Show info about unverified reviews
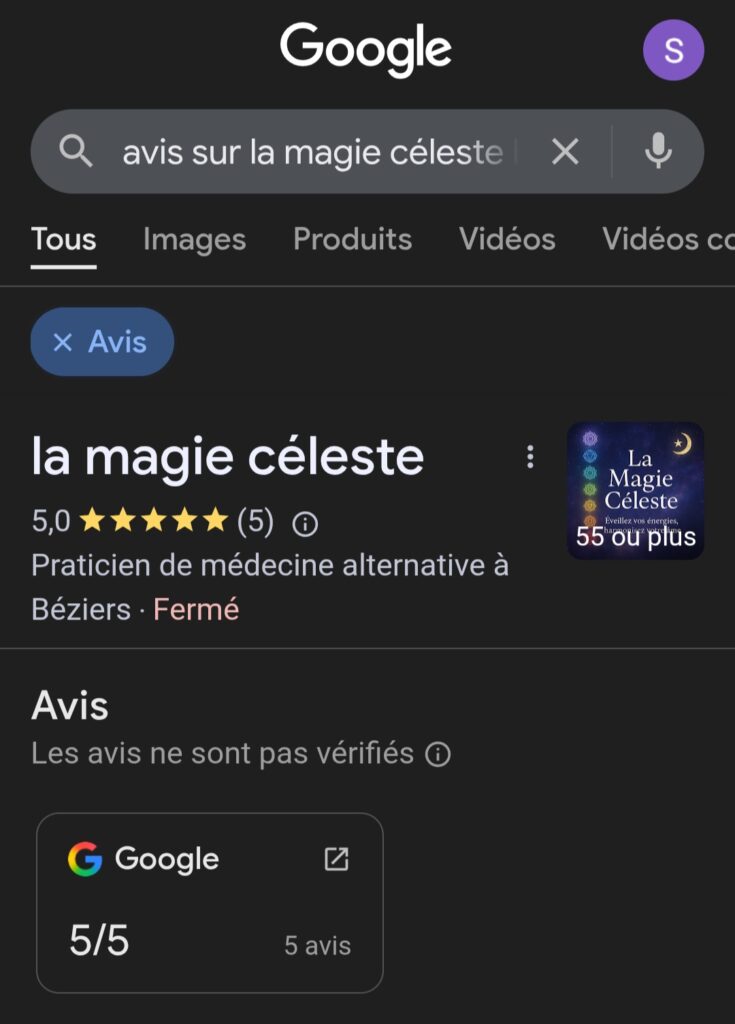Screen dimensions: 735x1024 point(438,754)
